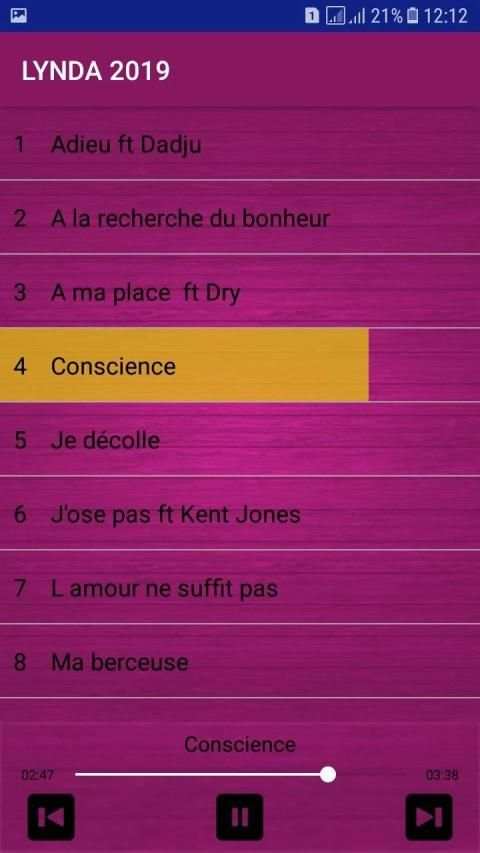Play track 1 Adieu ft Dadju
480x853 pixels.
240,144
